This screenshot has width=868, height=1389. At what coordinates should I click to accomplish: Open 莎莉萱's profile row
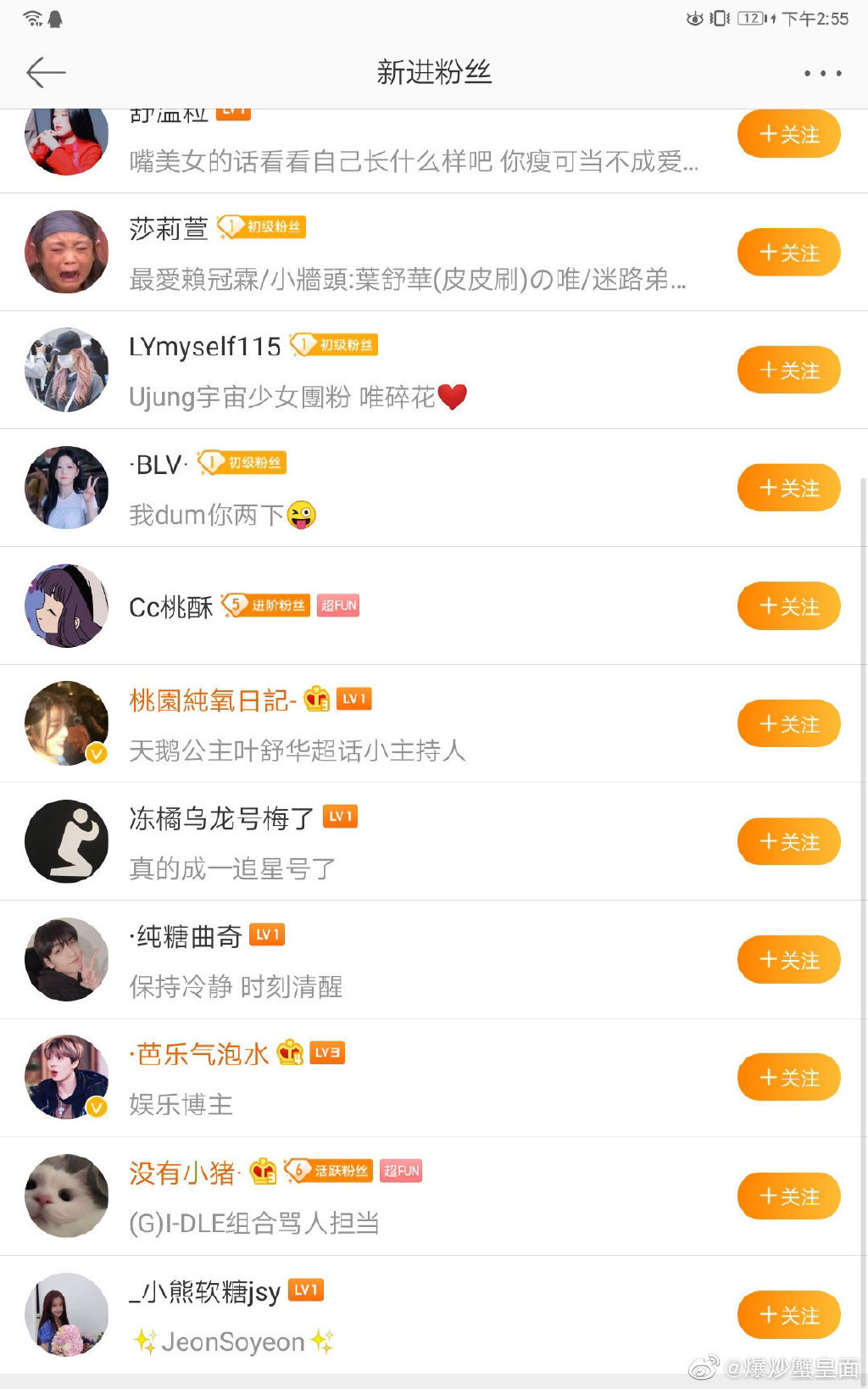[x=168, y=229]
